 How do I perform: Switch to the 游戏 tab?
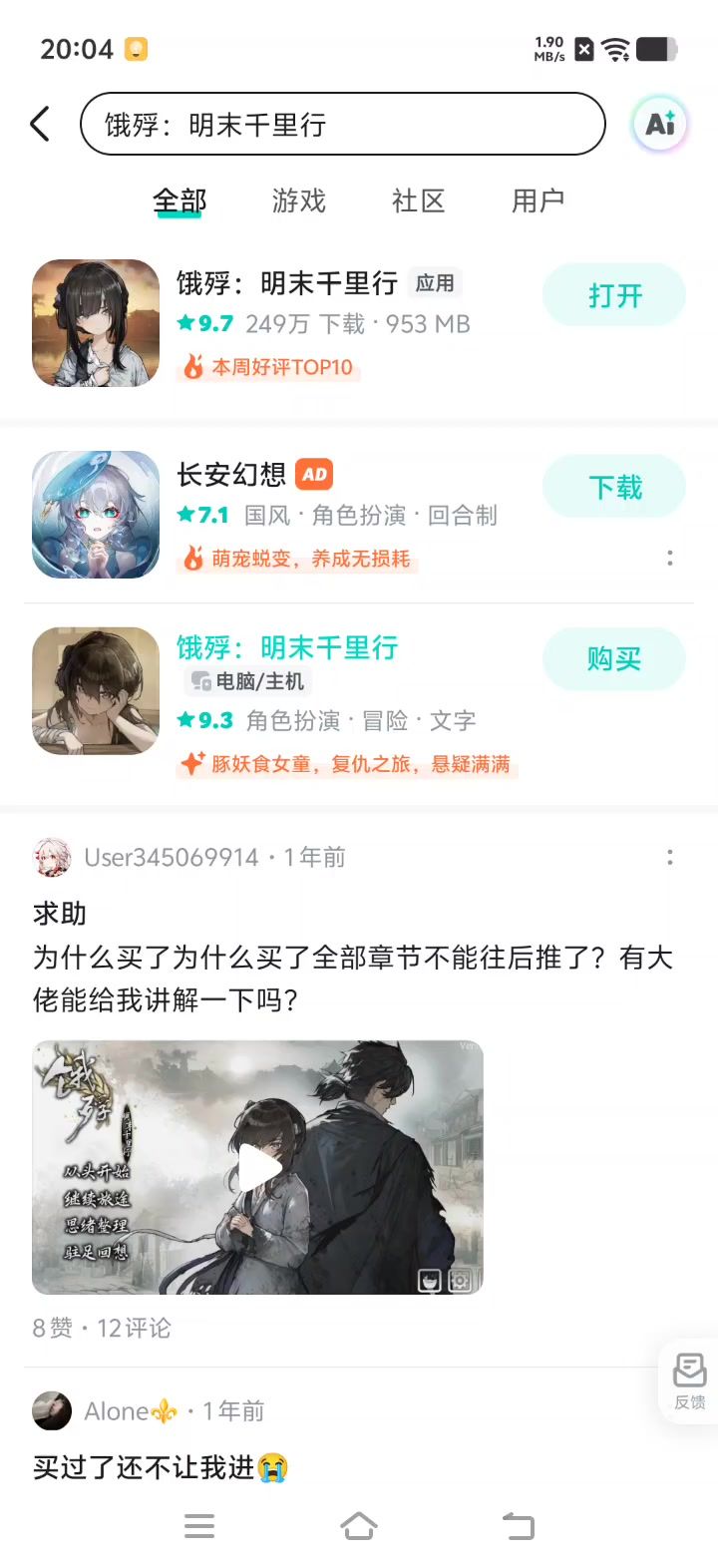point(299,200)
